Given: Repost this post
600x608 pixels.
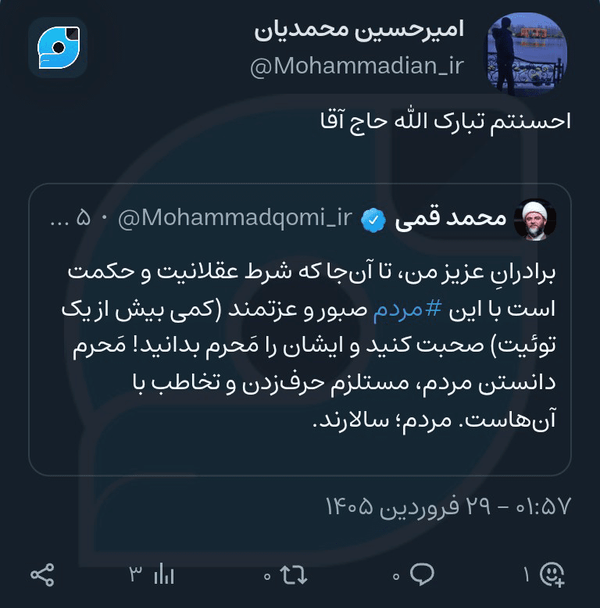Looking at the screenshot, I should [x=294, y=574].
